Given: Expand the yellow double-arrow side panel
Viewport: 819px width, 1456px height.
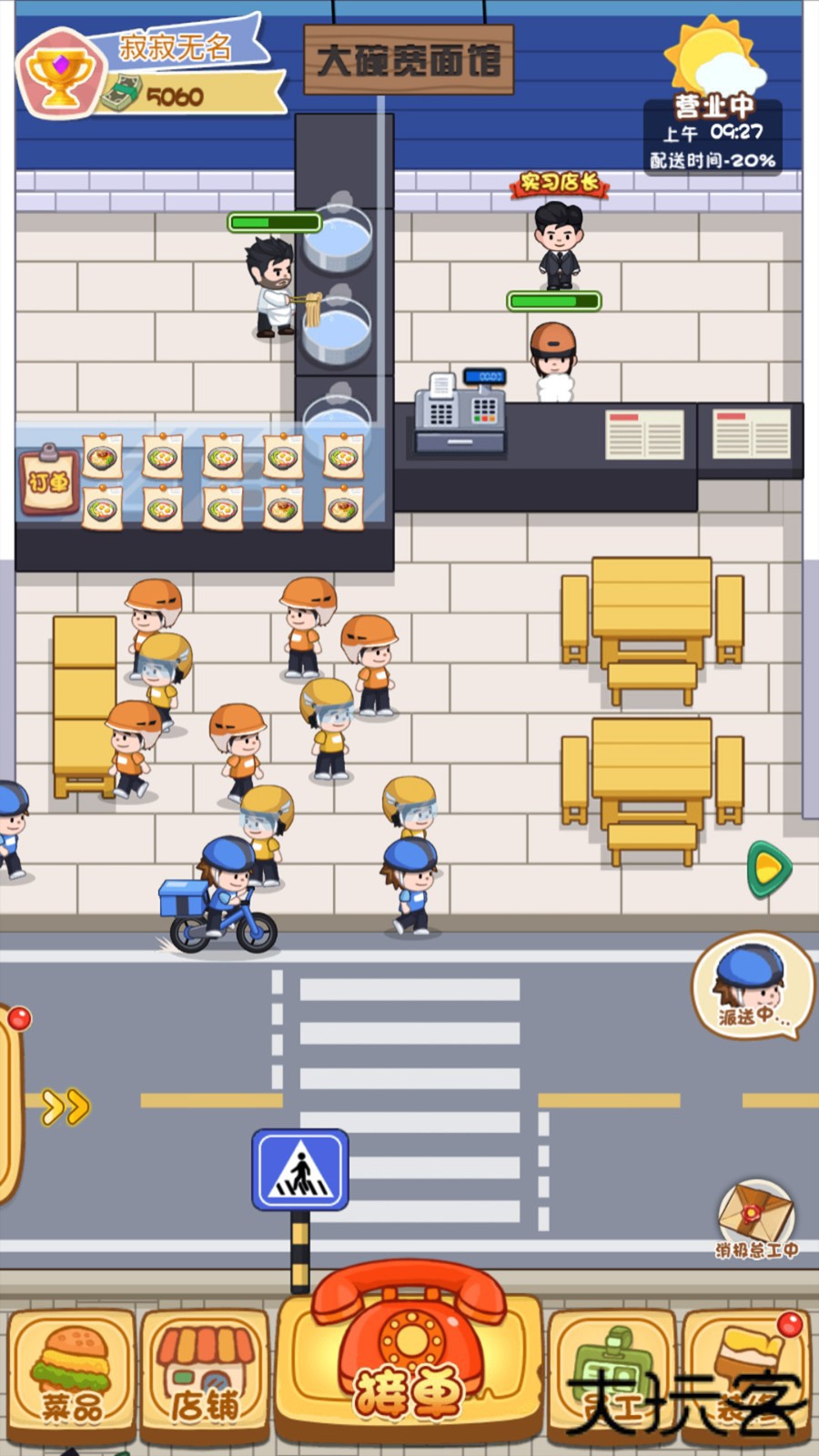Looking at the screenshot, I should coord(66,1107).
